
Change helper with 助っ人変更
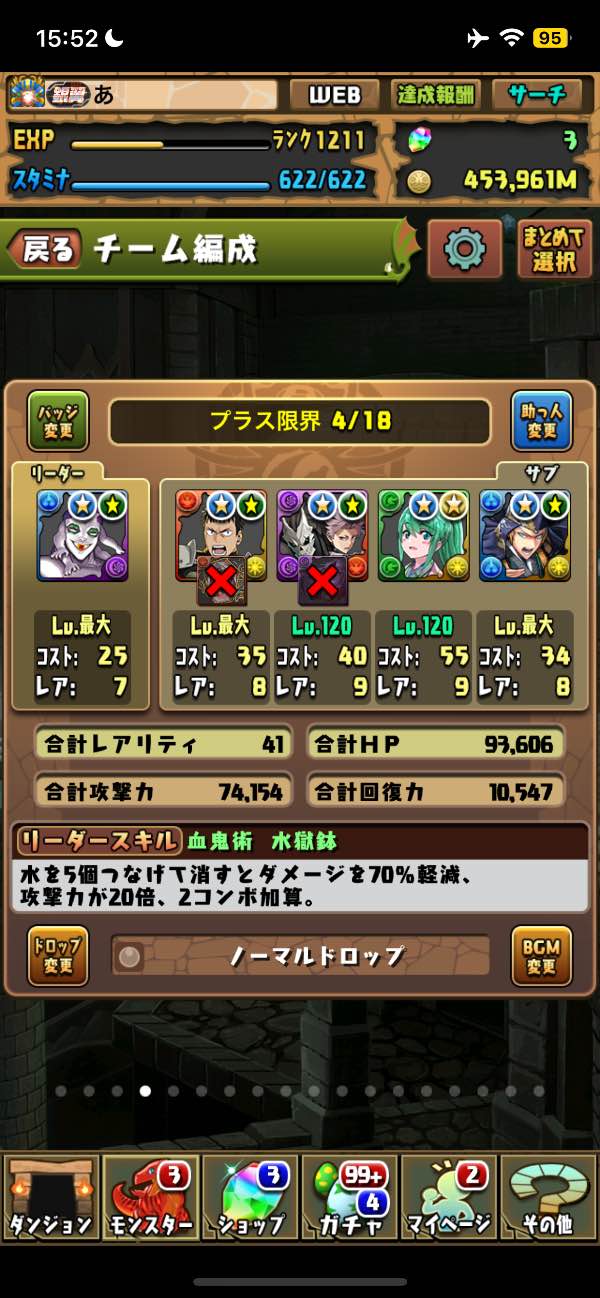click(541, 421)
